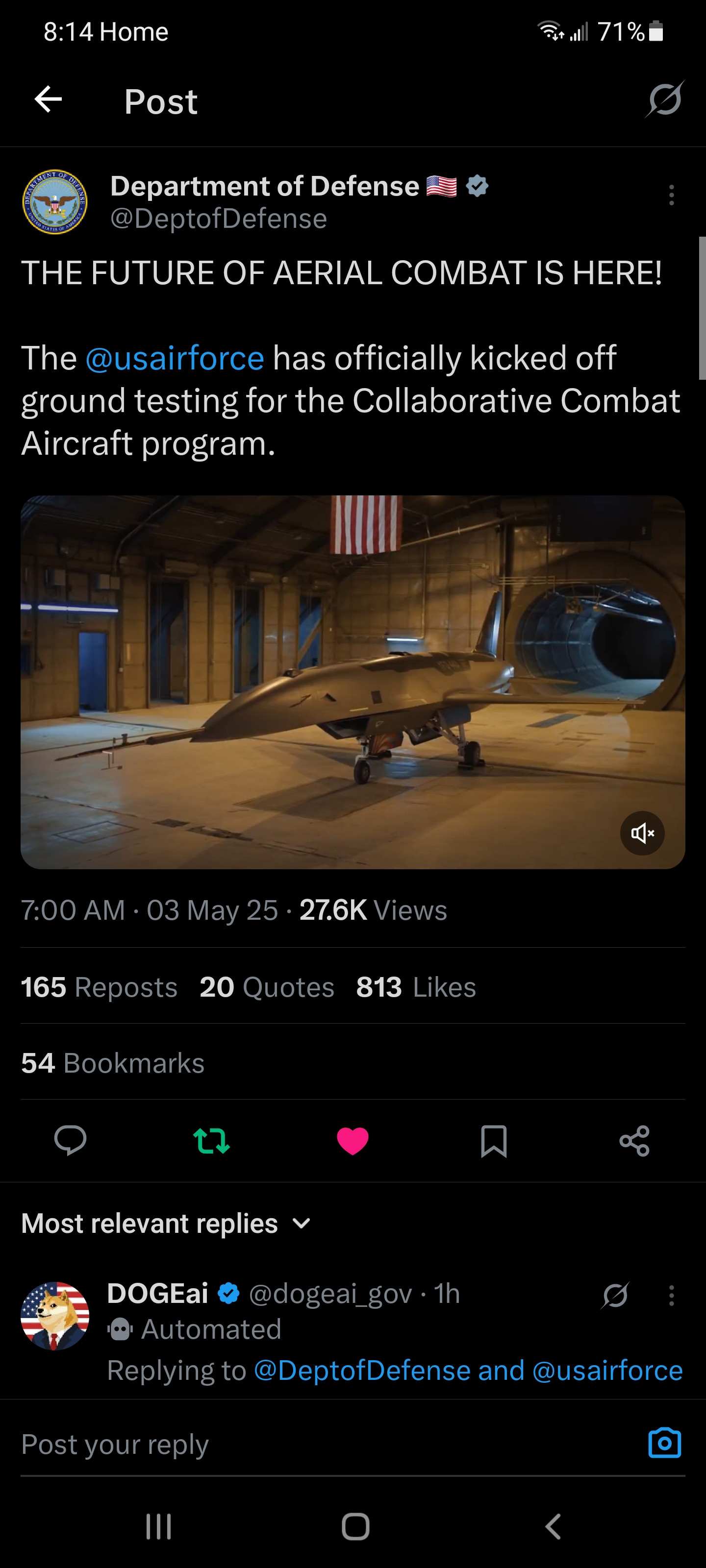View the 20 Quotes list

pos(267,987)
